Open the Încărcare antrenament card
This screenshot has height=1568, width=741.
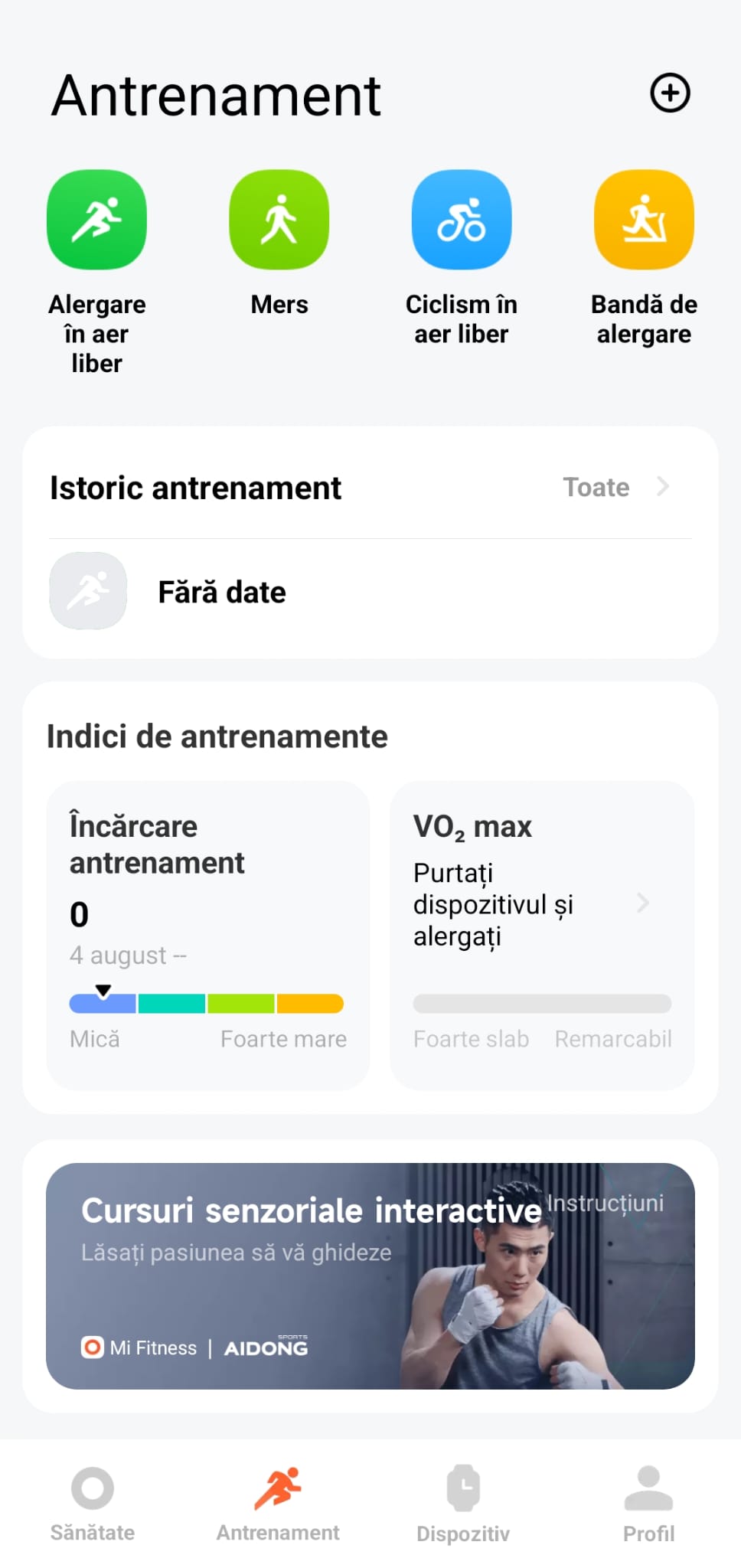coord(207,934)
